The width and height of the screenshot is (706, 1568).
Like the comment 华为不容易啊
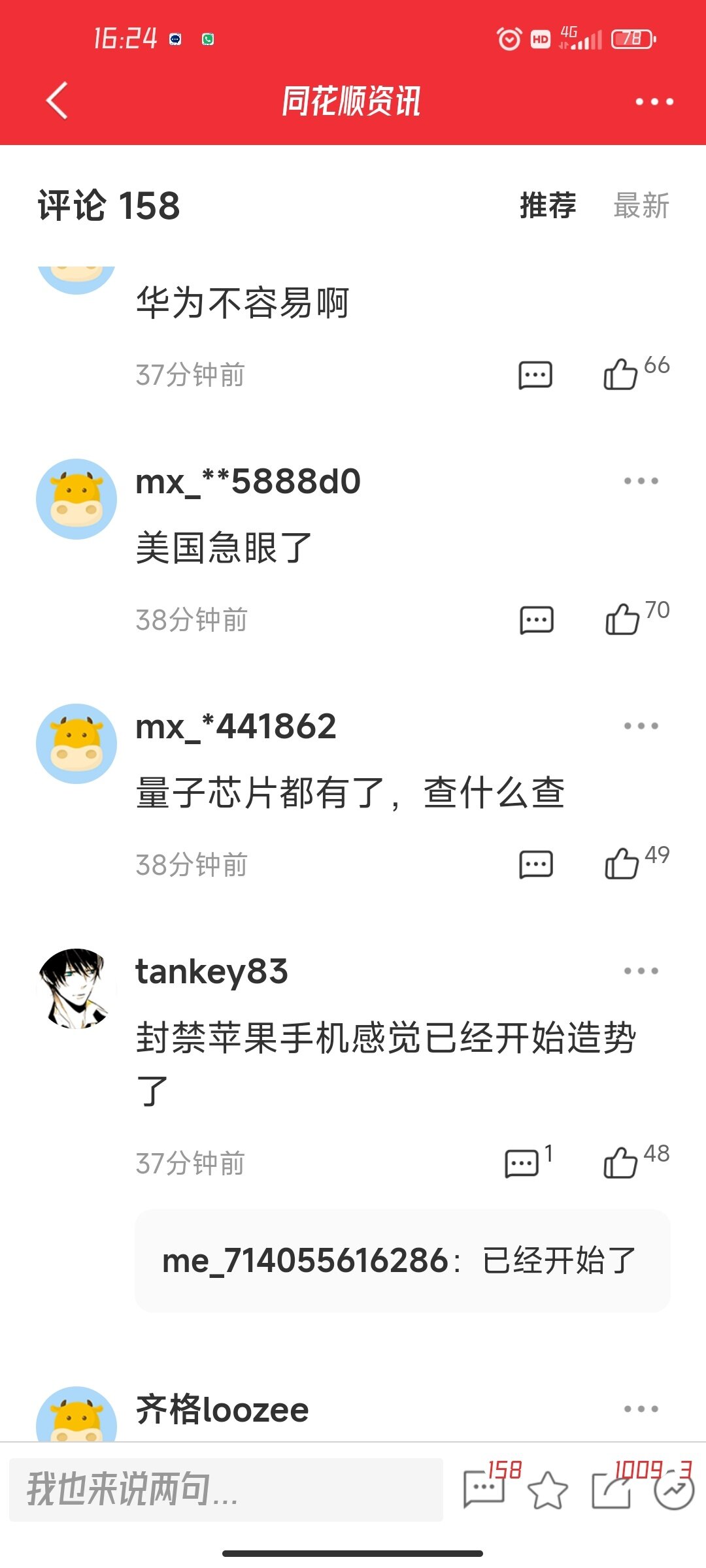(x=621, y=375)
